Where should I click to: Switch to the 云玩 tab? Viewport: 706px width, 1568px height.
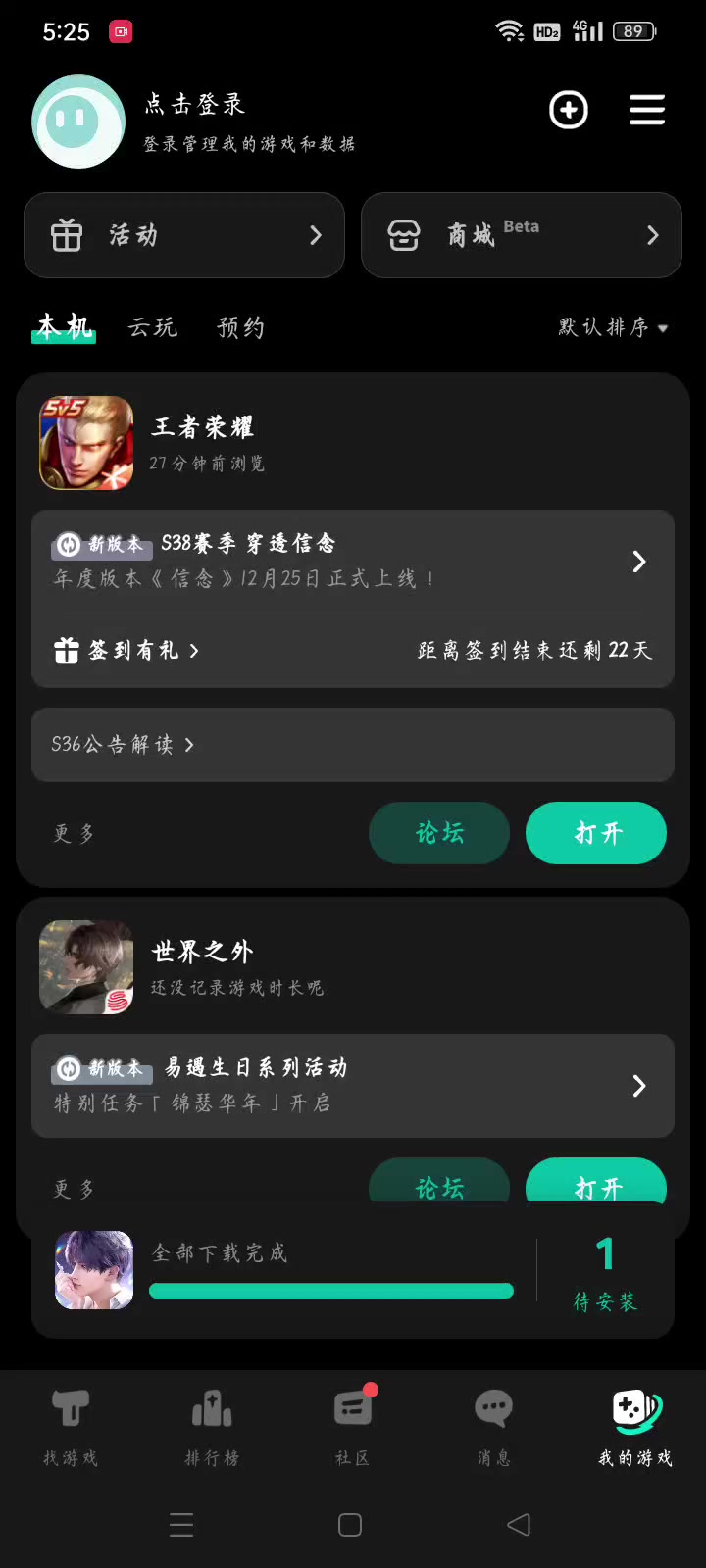(x=153, y=327)
